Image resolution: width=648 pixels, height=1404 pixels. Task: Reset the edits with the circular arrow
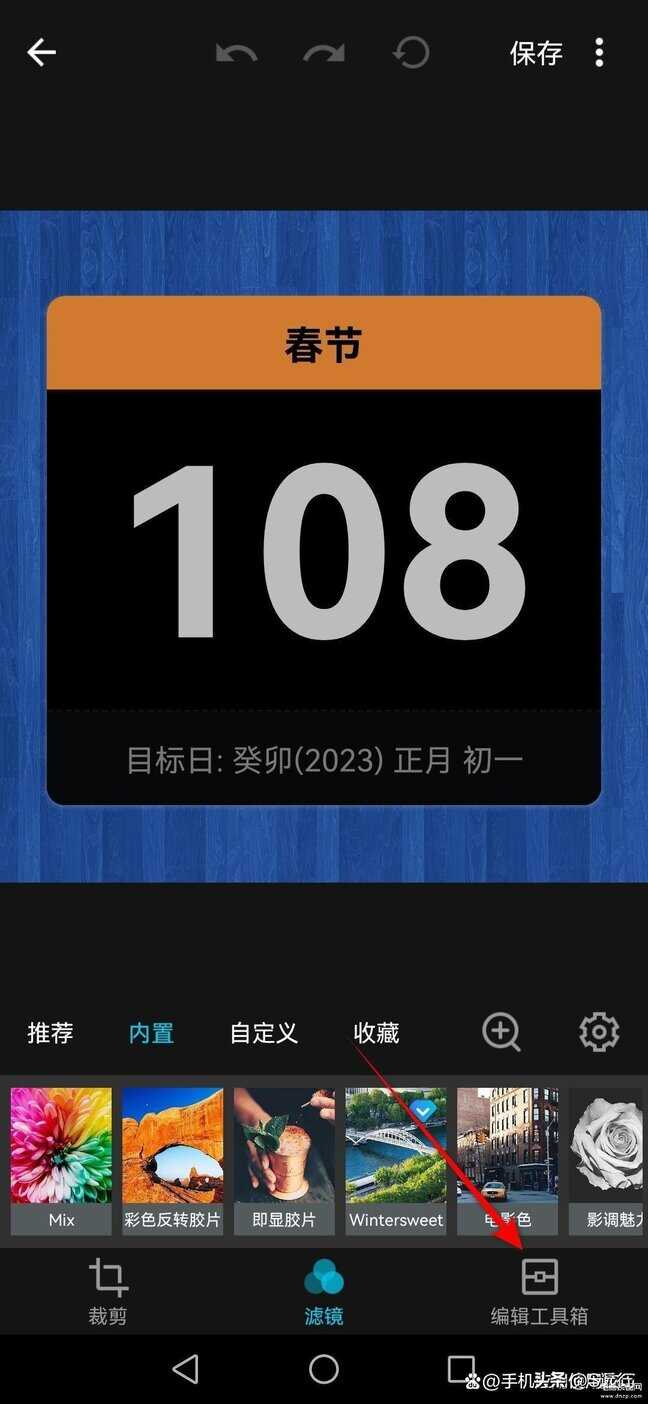(x=411, y=52)
